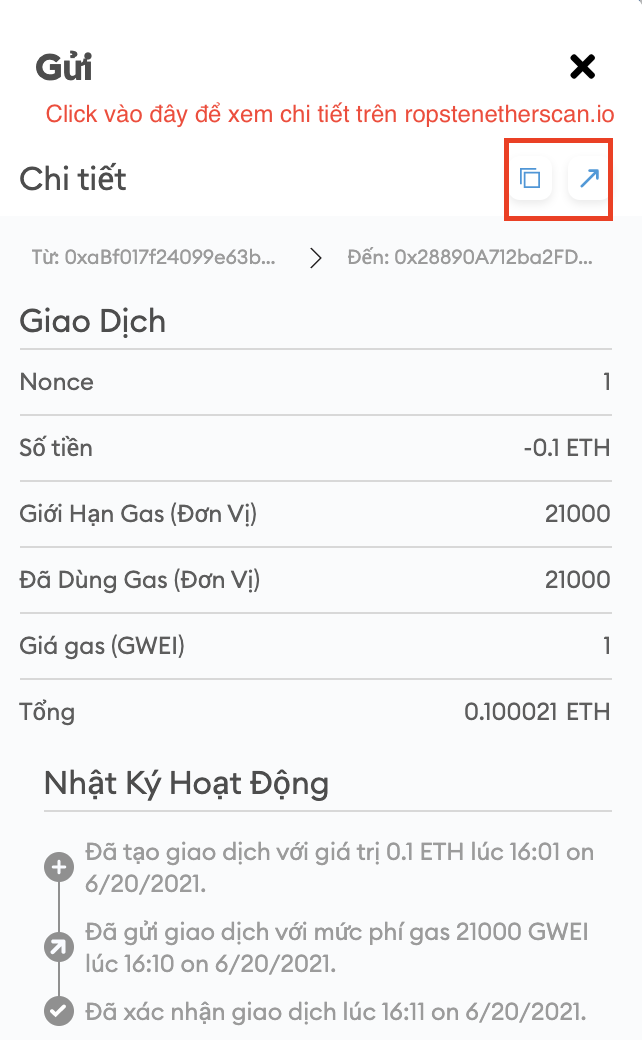Close the Gửi transaction details popup

(582, 67)
